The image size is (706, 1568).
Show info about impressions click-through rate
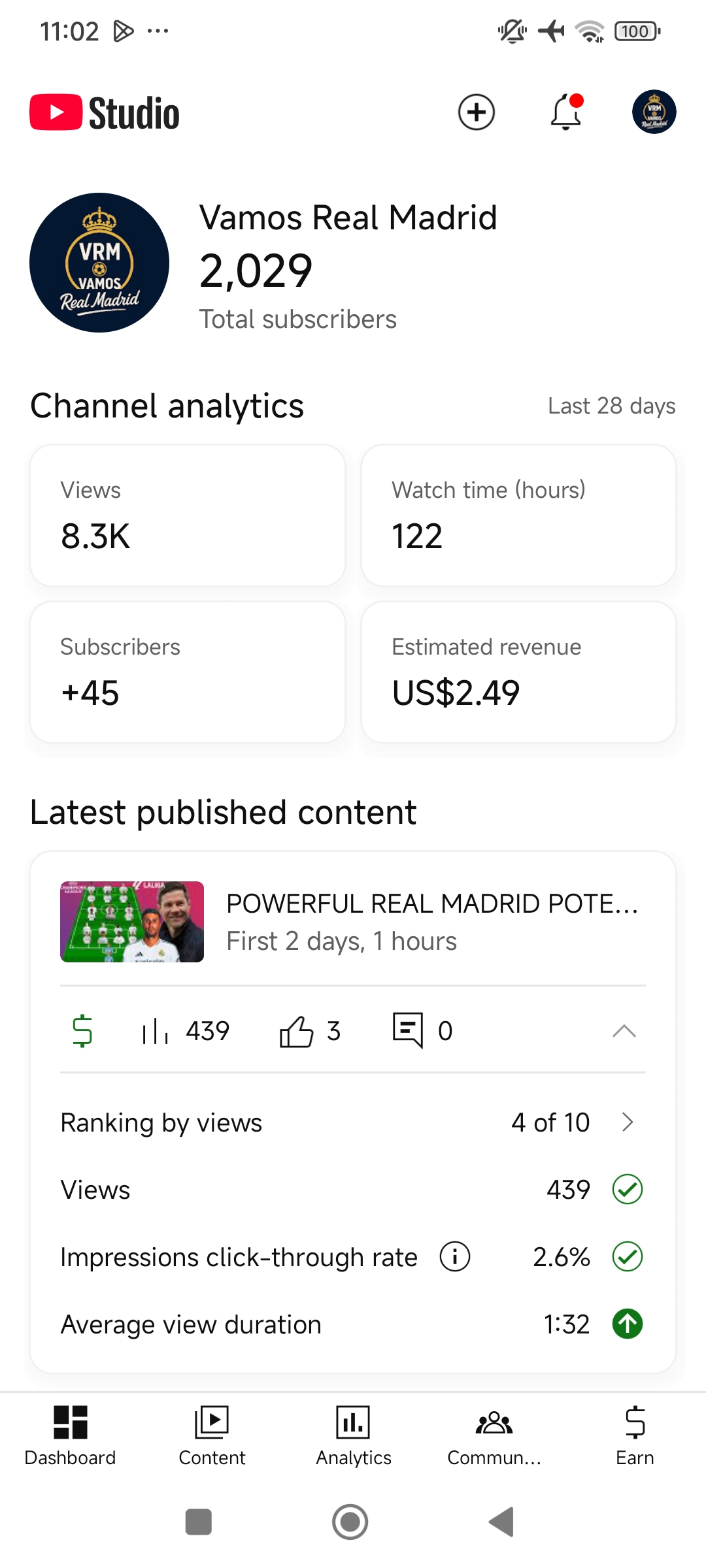pyautogui.click(x=455, y=1256)
